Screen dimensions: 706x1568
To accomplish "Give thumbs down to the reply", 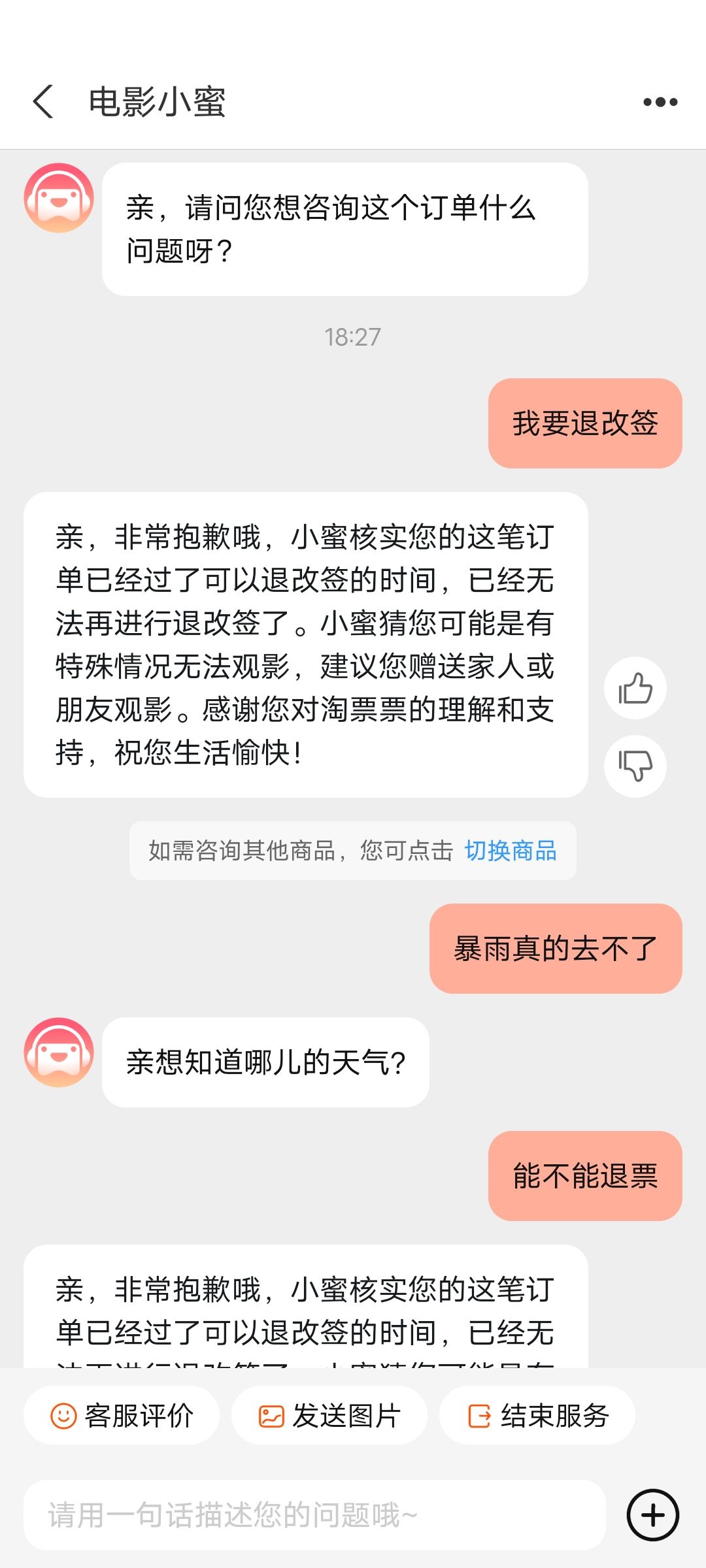I will [x=635, y=766].
